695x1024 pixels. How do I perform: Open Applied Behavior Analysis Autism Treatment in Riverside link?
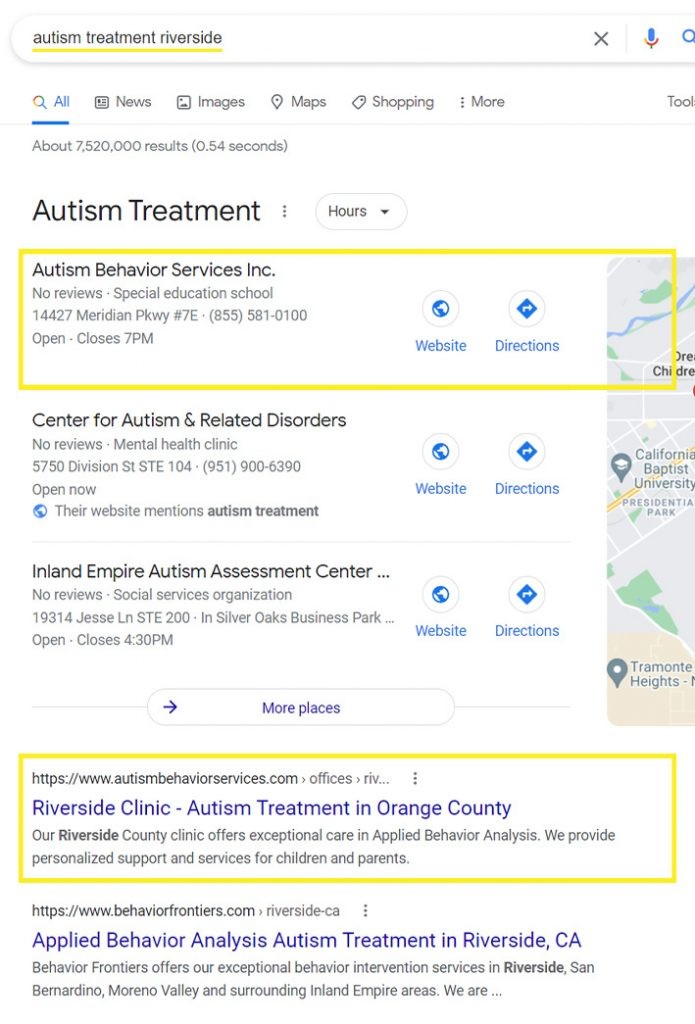[x=306, y=940]
